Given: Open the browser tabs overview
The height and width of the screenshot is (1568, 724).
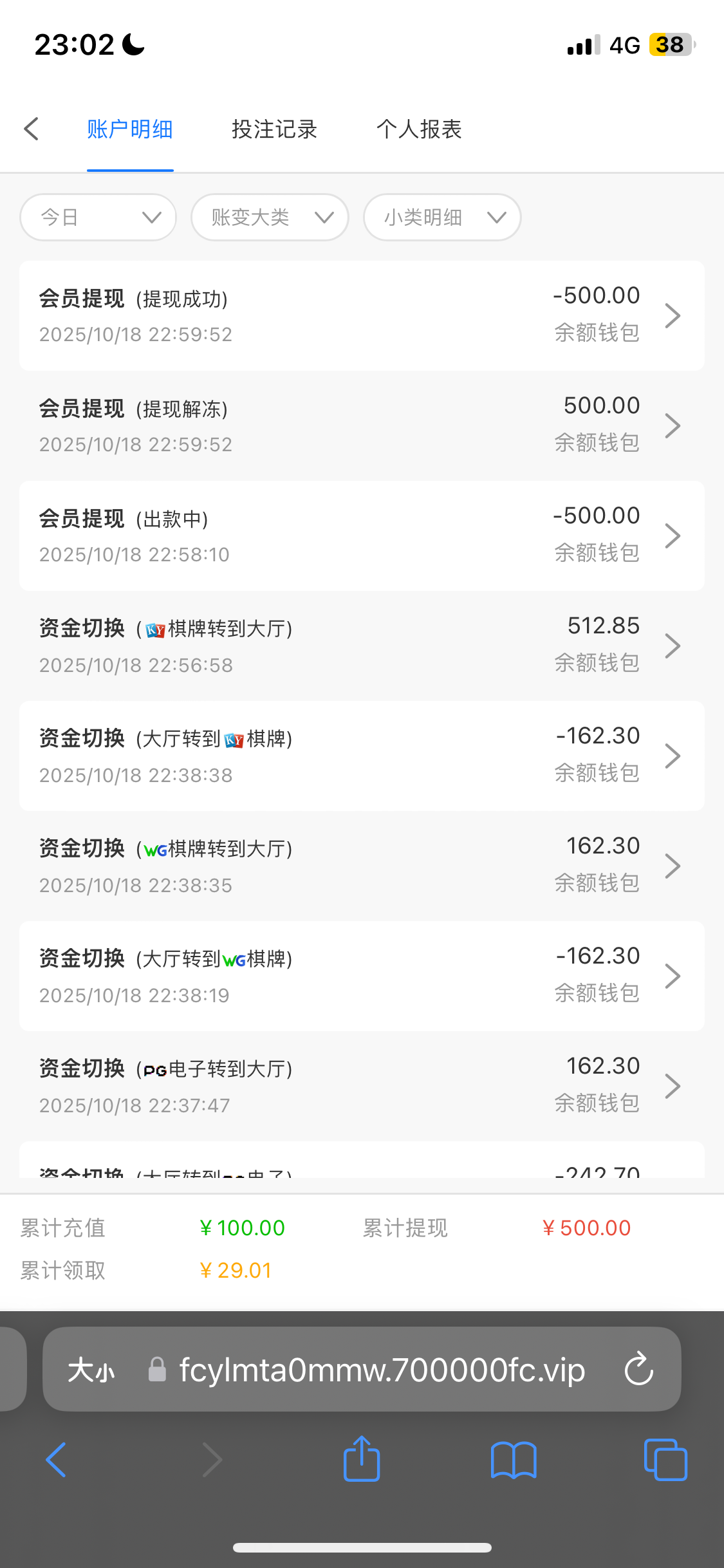Looking at the screenshot, I should [665, 1459].
